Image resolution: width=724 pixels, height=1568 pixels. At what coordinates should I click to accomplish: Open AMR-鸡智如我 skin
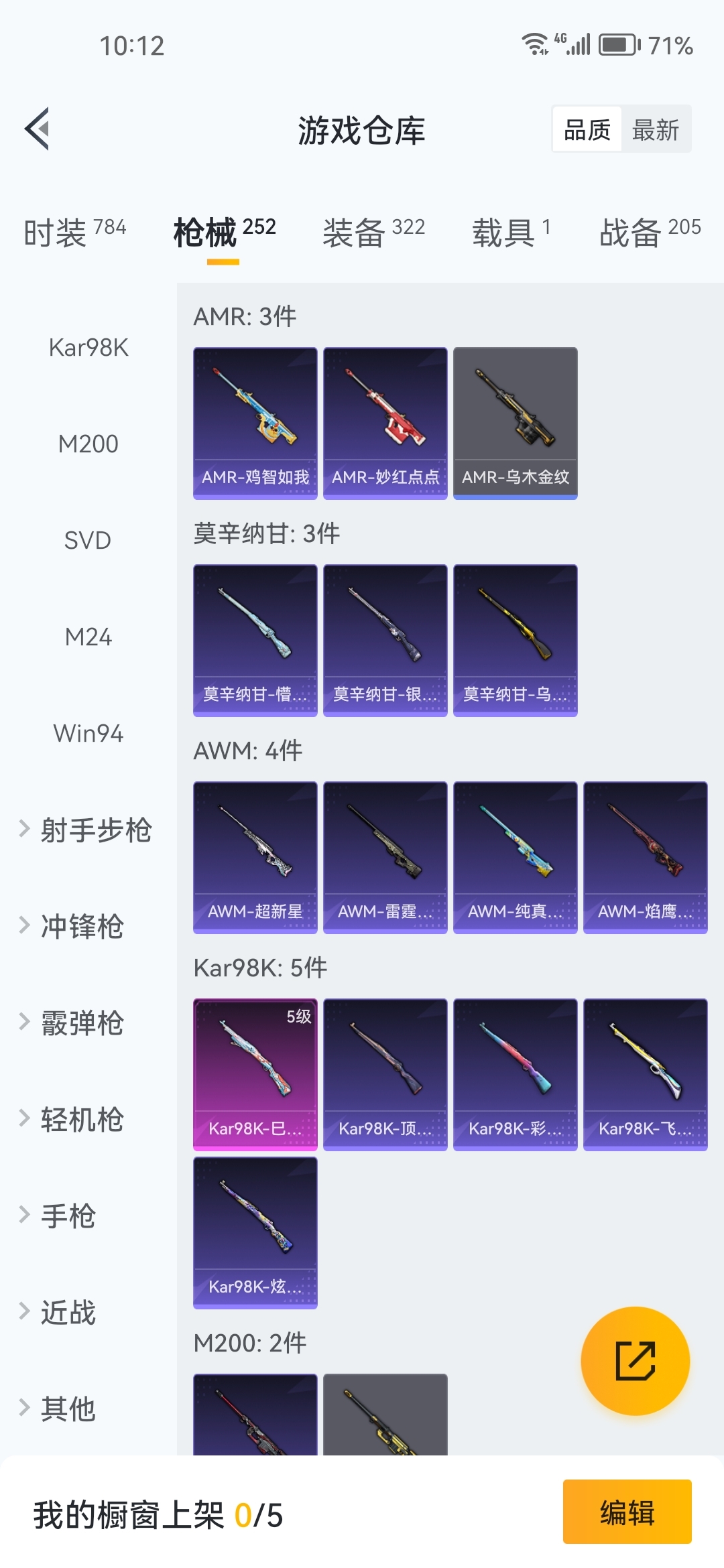click(255, 423)
